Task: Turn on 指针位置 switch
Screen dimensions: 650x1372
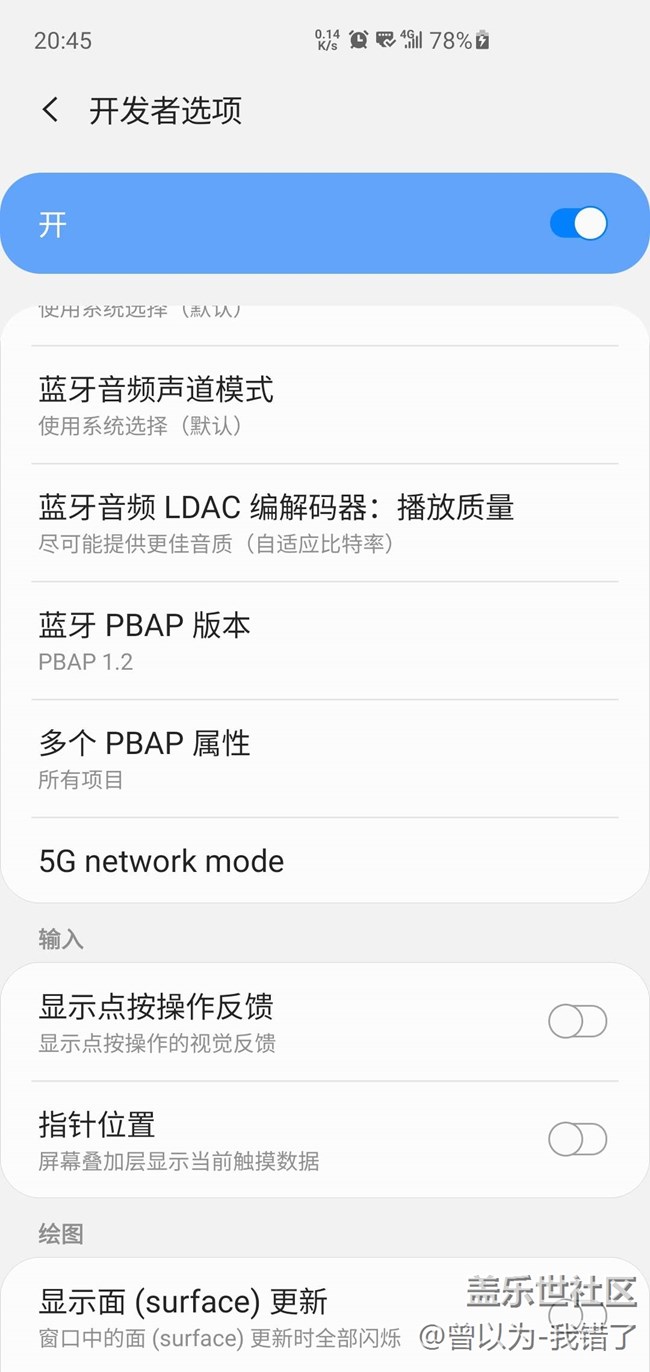Action: pyautogui.click(x=577, y=1139)
